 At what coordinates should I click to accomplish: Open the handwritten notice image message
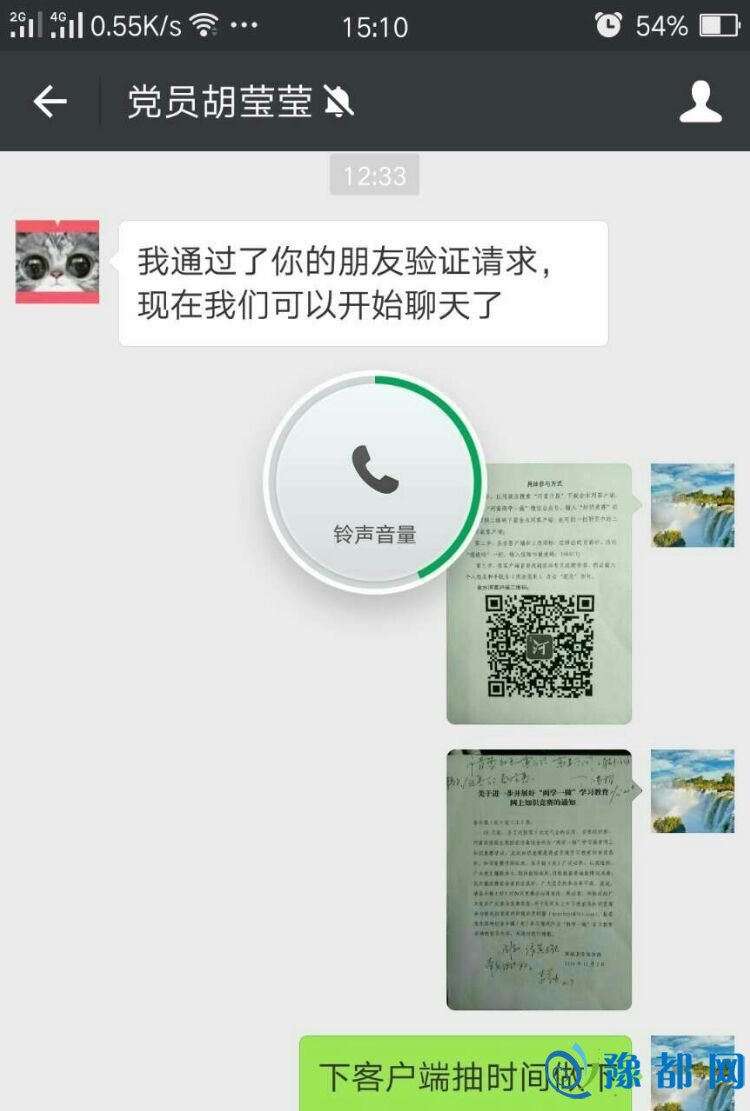coord(538,878)
